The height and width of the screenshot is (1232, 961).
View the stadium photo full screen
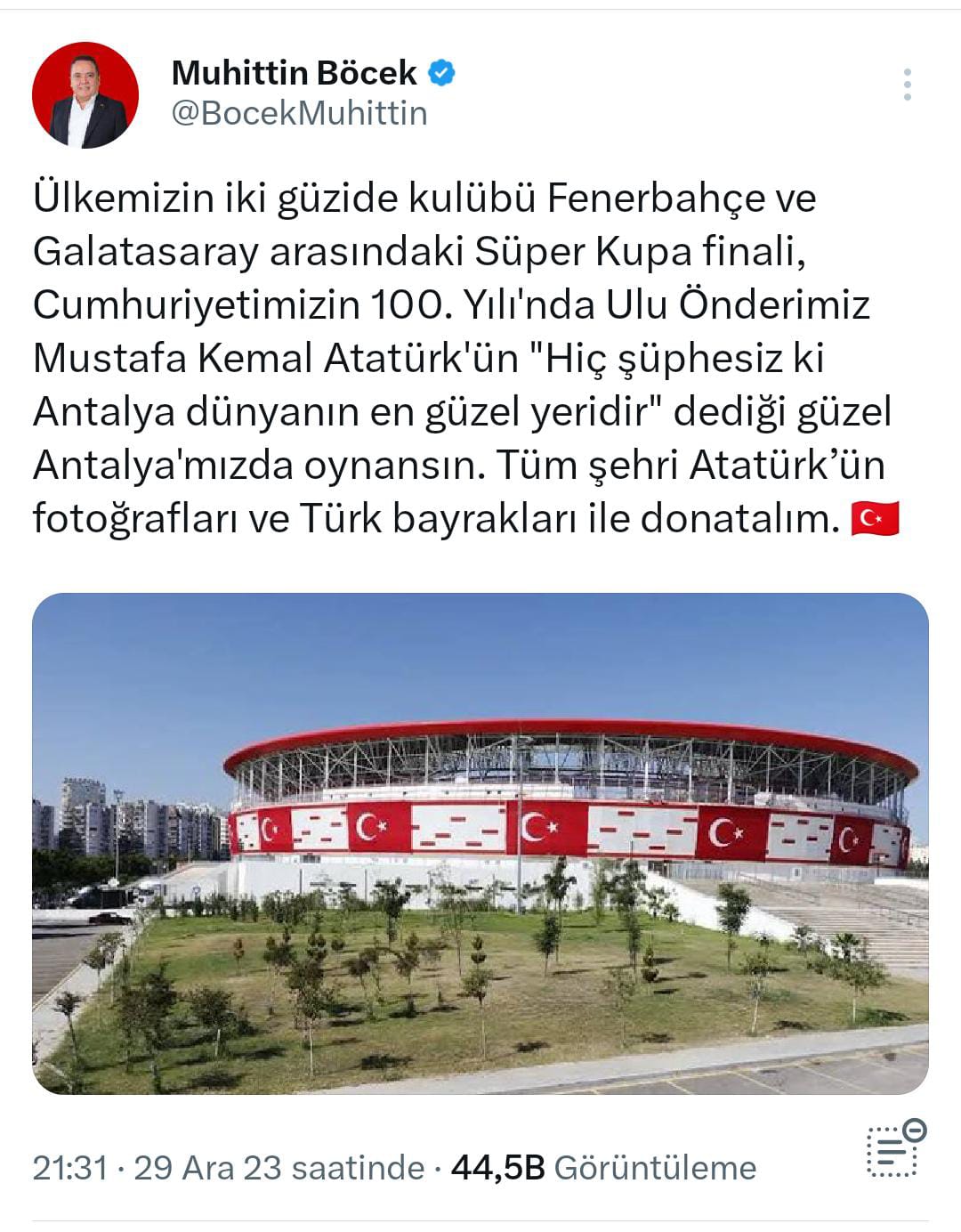[480, 843]
